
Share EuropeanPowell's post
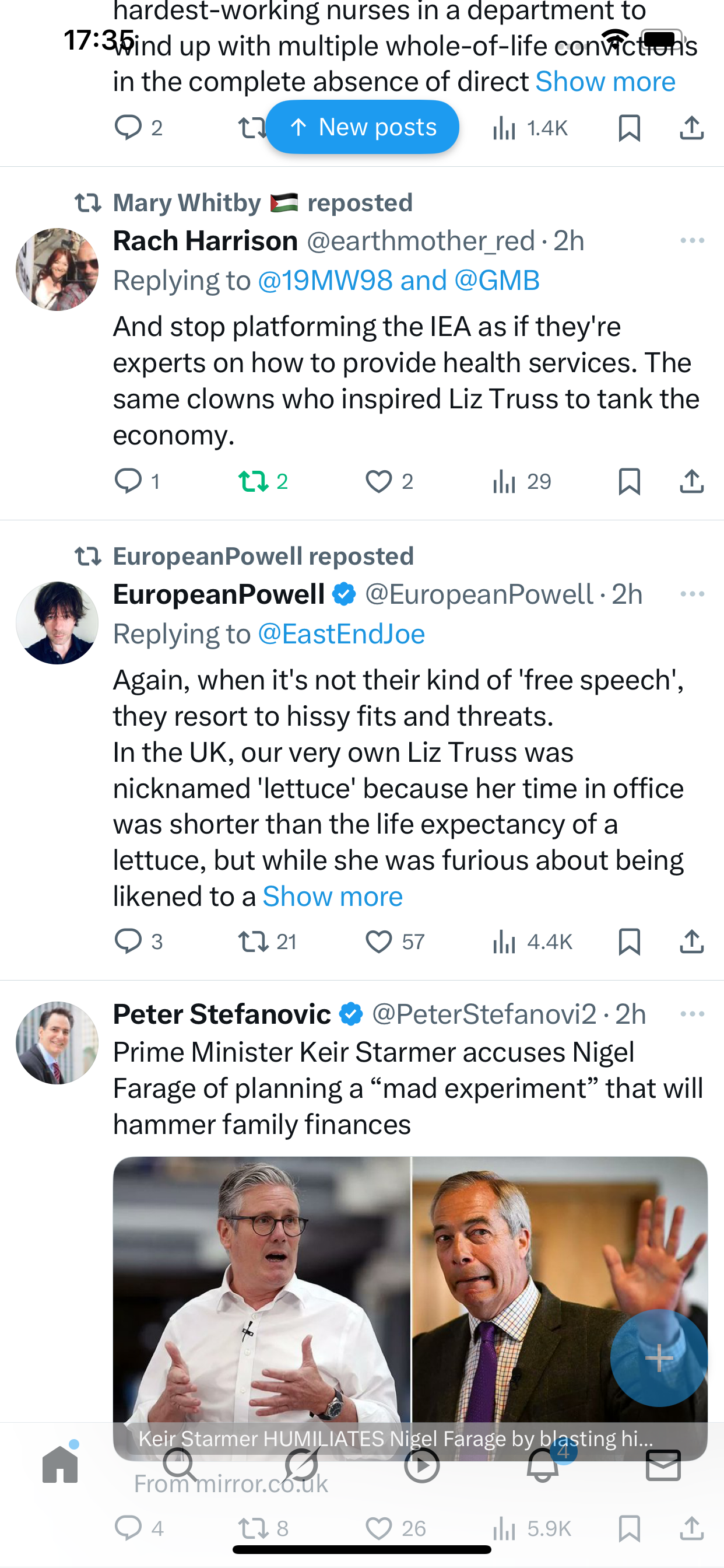point(692,942)
